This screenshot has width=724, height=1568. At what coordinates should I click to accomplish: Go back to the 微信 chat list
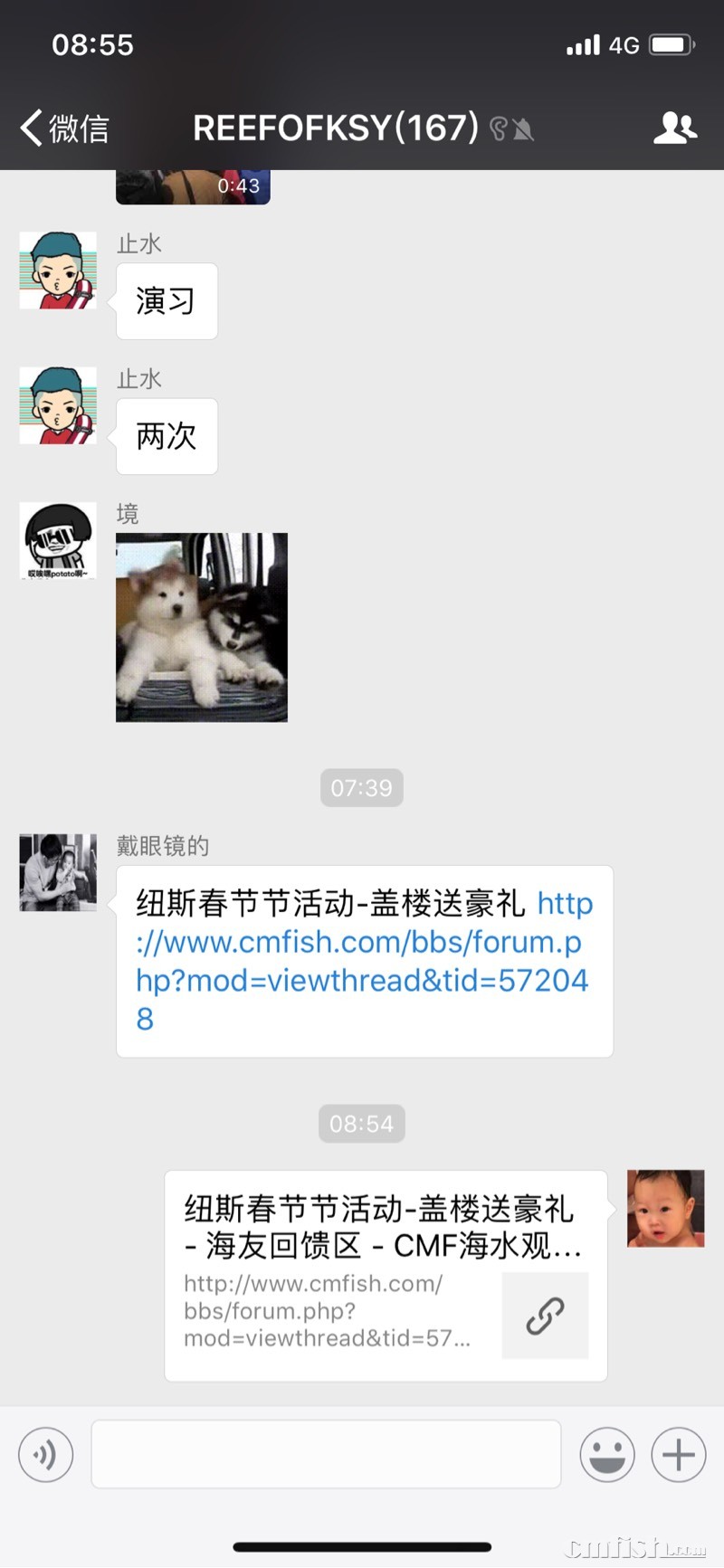pyautogui.click(x=63, y=128)
